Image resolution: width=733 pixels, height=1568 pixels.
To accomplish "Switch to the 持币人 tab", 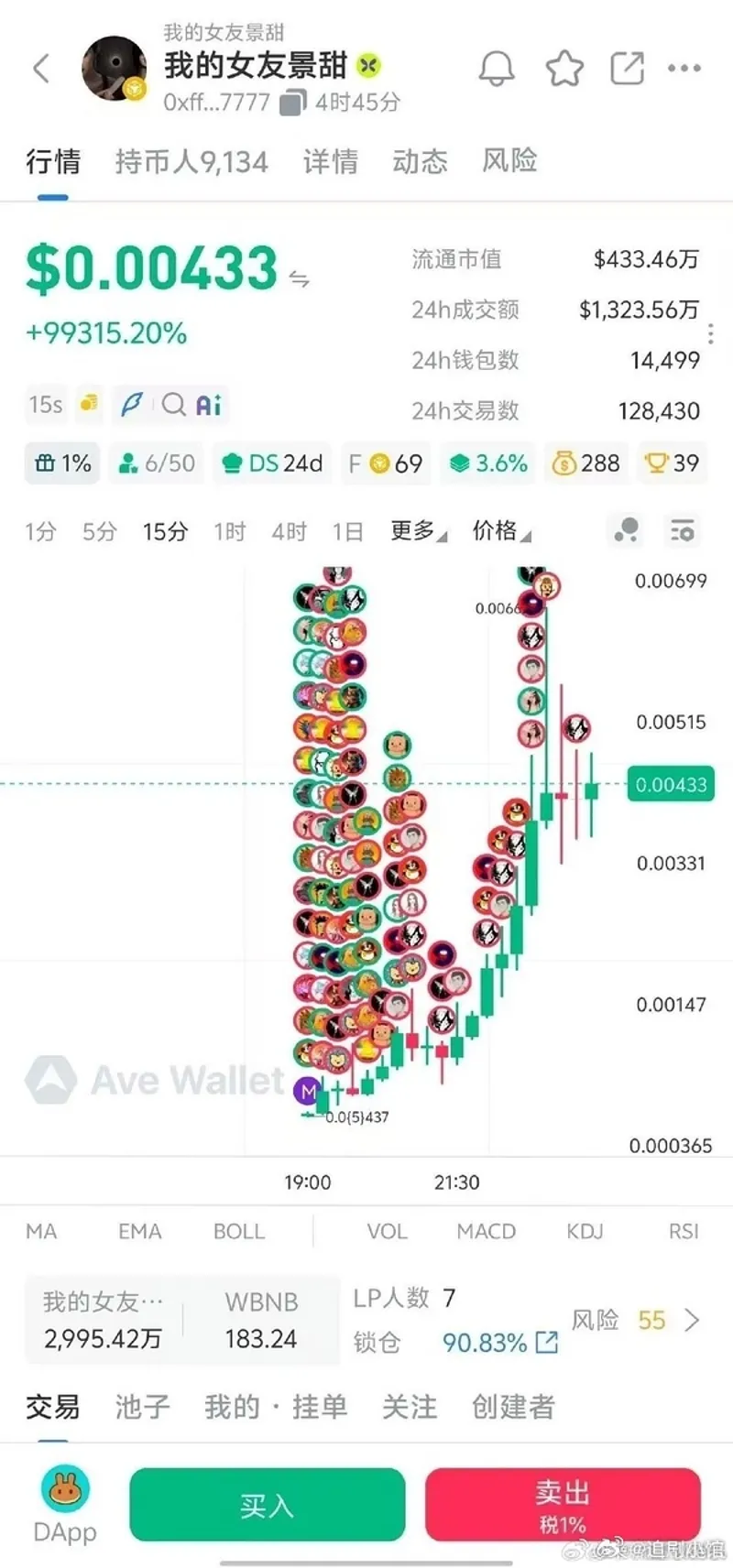I will (x=191, y=162).
